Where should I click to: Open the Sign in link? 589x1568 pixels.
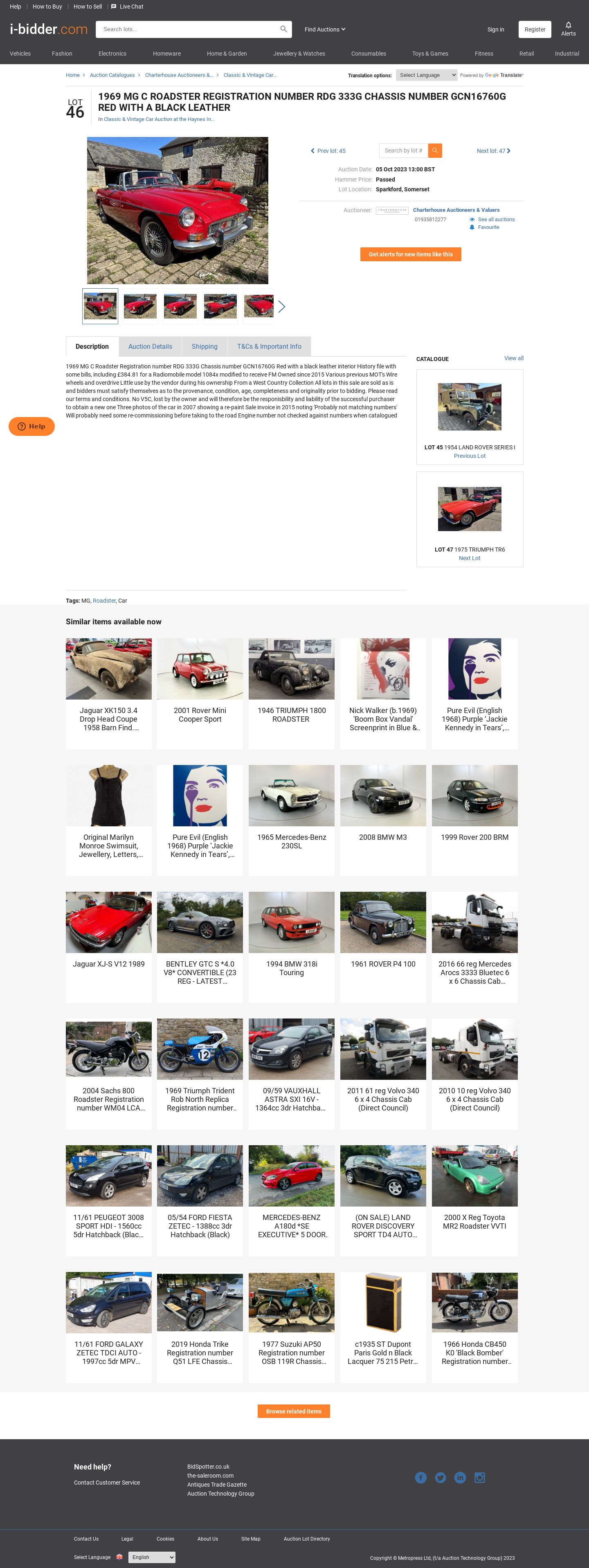pos(495,29)
